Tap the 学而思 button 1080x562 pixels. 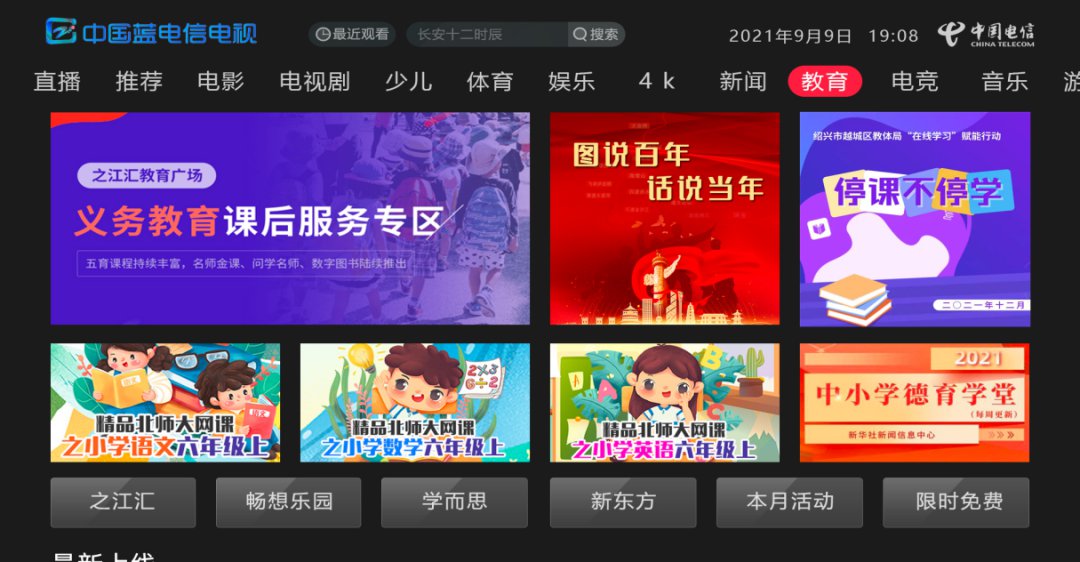(x=454, y=502)
